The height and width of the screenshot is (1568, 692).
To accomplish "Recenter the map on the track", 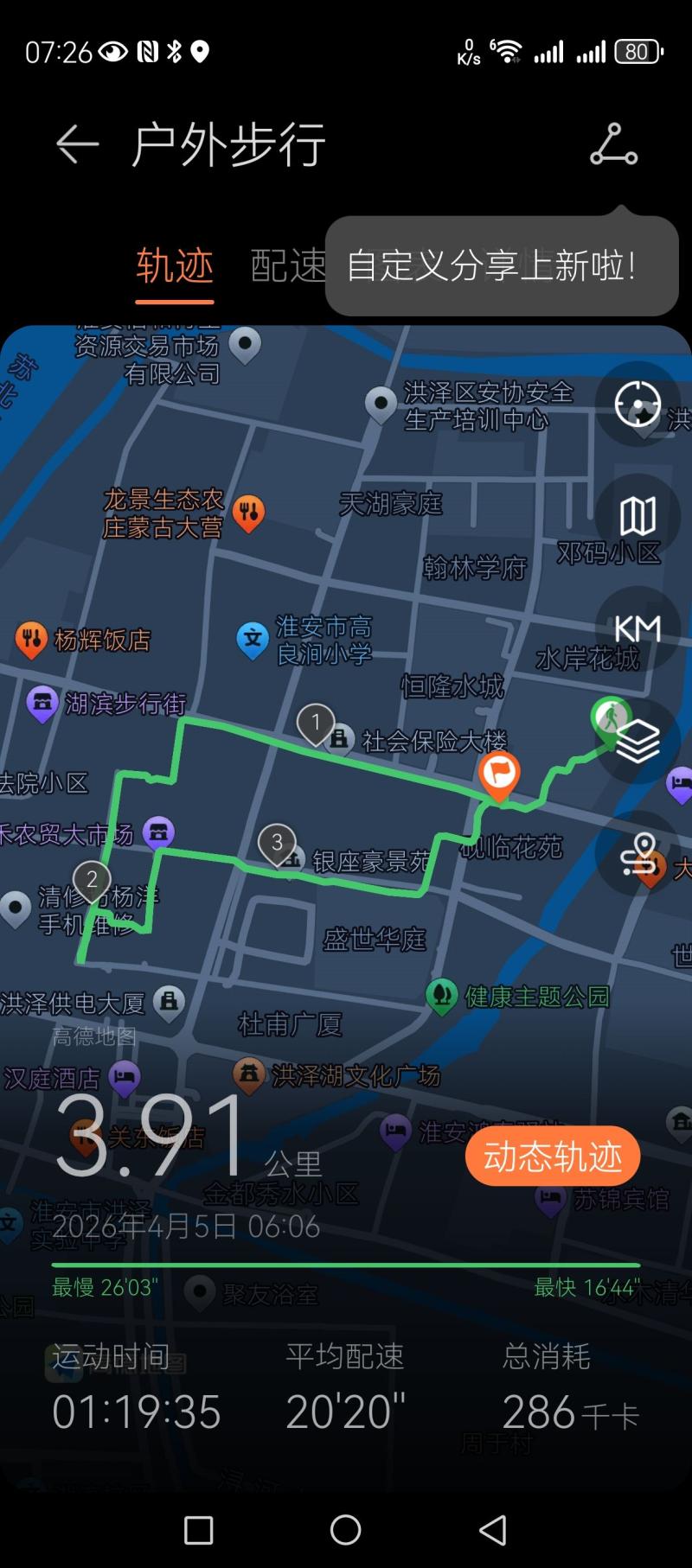I will (638, 404).
